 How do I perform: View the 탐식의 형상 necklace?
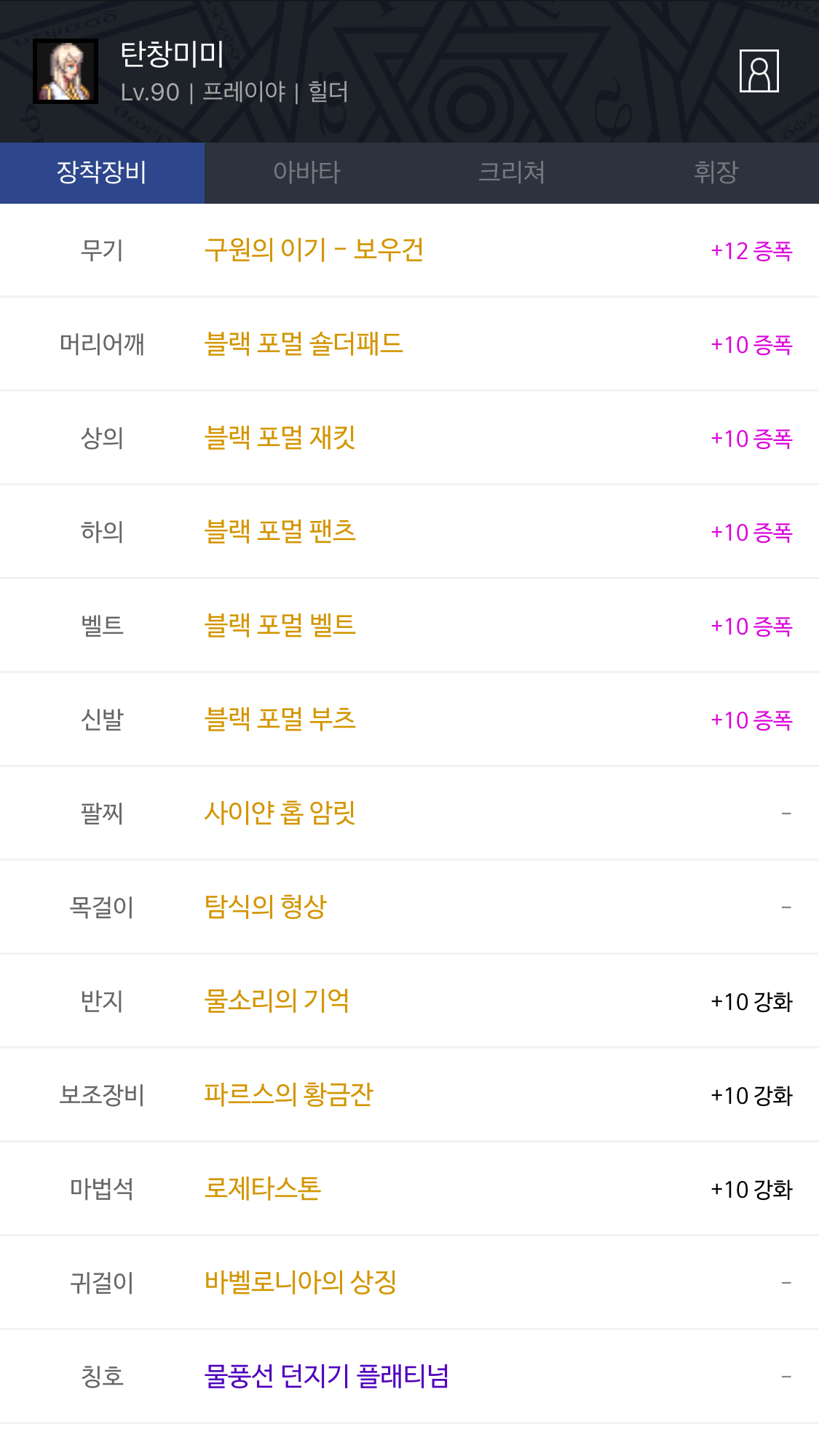pyautogui.click(x=266, y=907)
